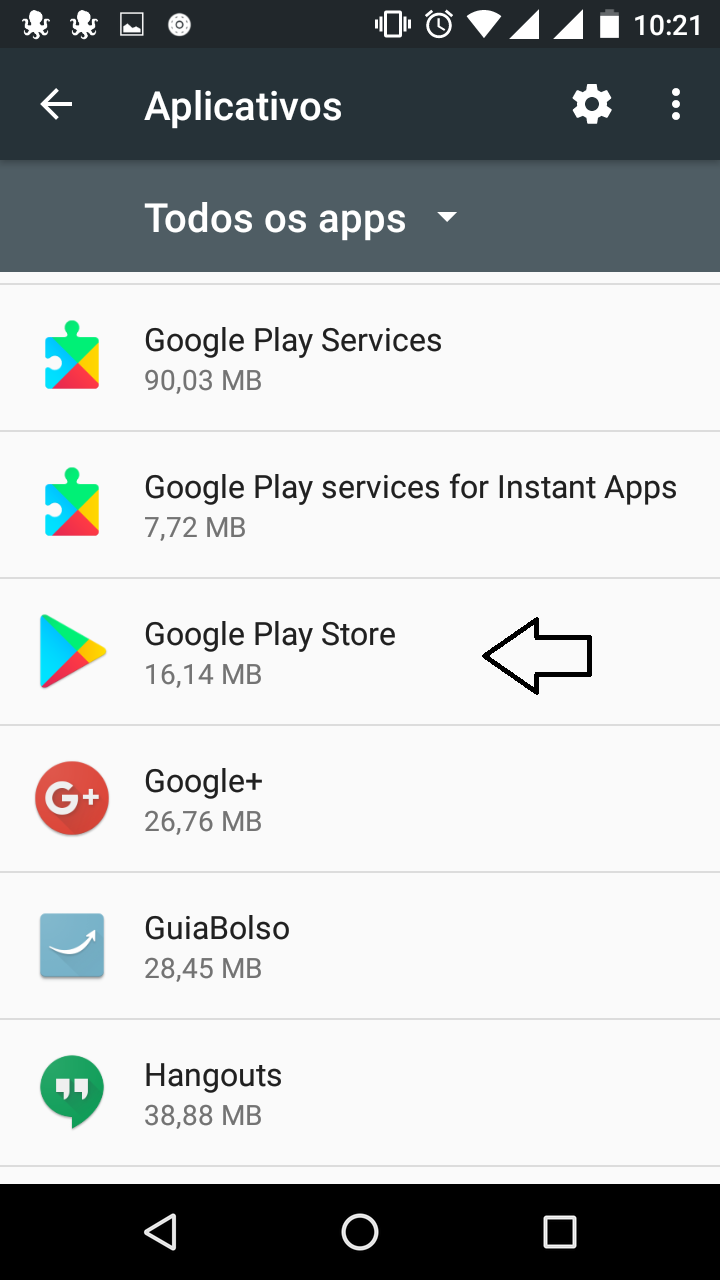The width and height of the screenshot is (720, 1280).
Task: Open the recent apps overview
Action: pyautogui.click(x=560, y=1232)
